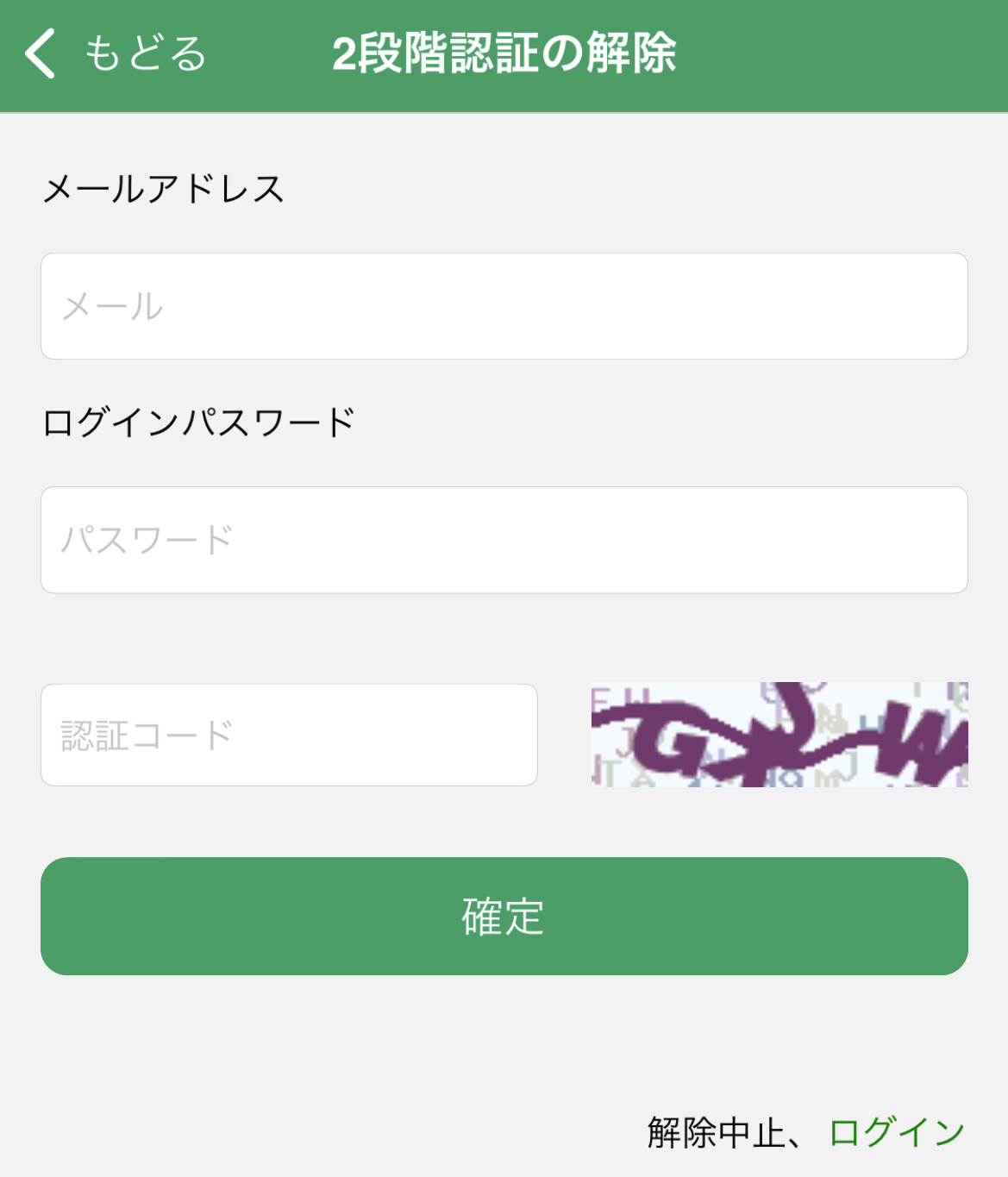Tap the 認証コード field
The width and height of the screenshot is (1008, 1177).
coord(289,735)
